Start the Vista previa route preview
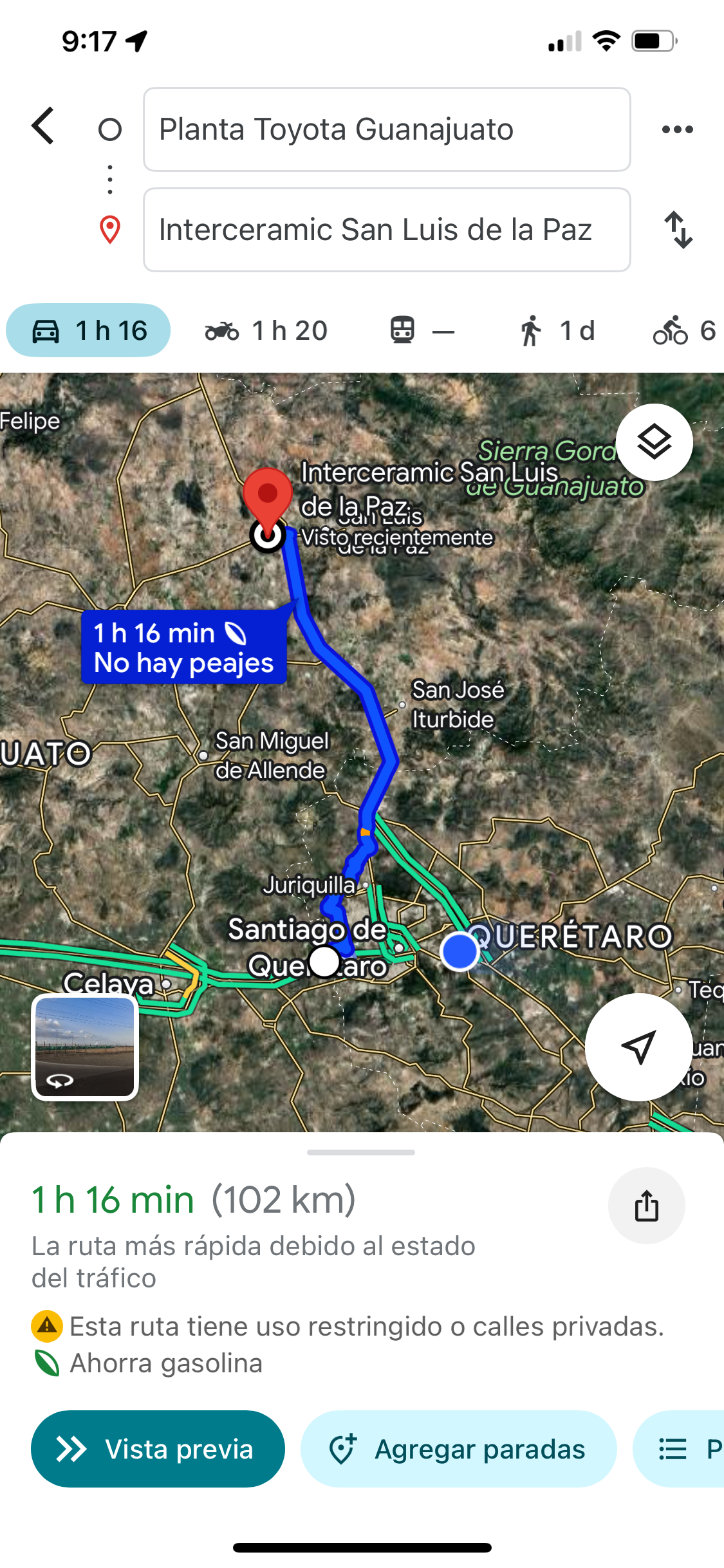 pos(158,1449)
